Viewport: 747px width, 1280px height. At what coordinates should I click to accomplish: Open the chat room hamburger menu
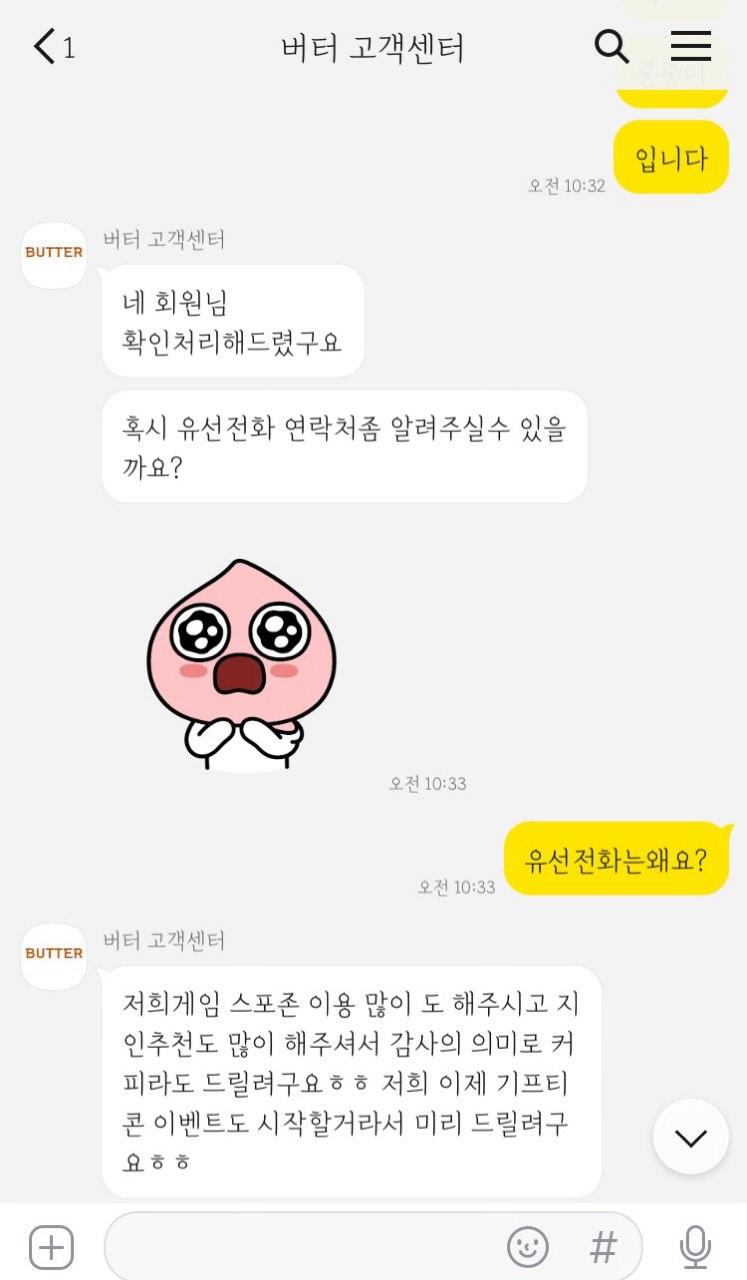point(690,47)
